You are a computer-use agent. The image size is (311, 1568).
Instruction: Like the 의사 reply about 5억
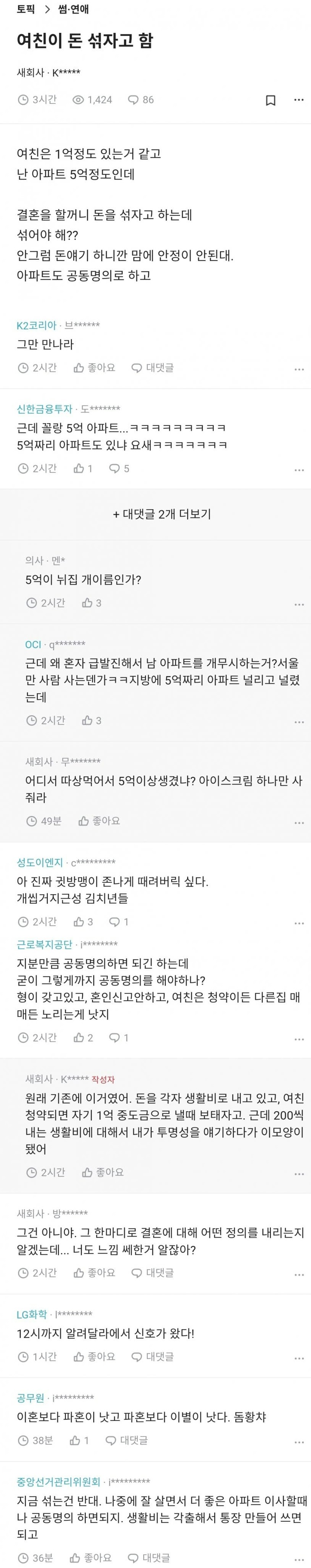91,603
